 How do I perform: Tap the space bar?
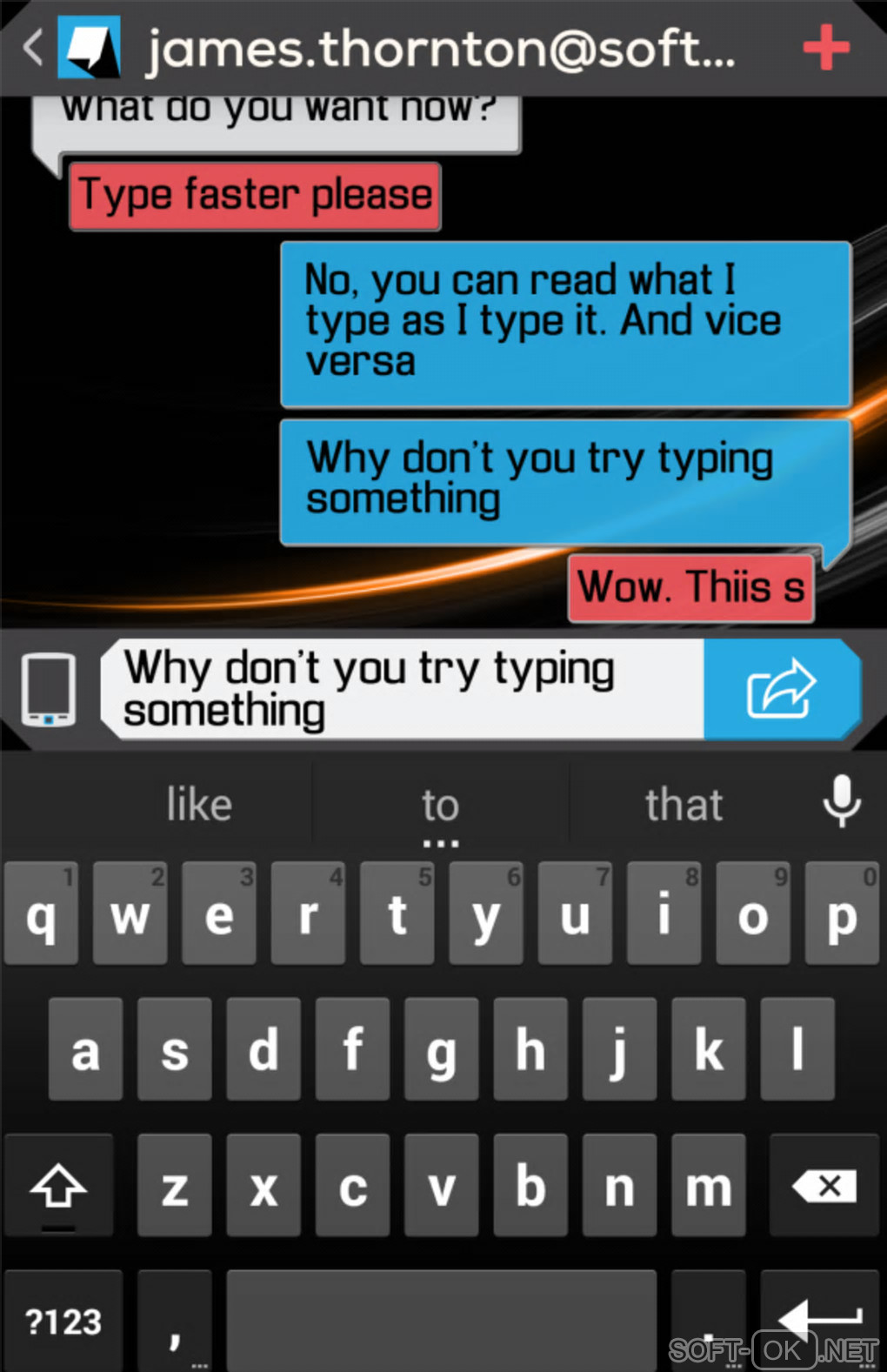point(441,1322)
